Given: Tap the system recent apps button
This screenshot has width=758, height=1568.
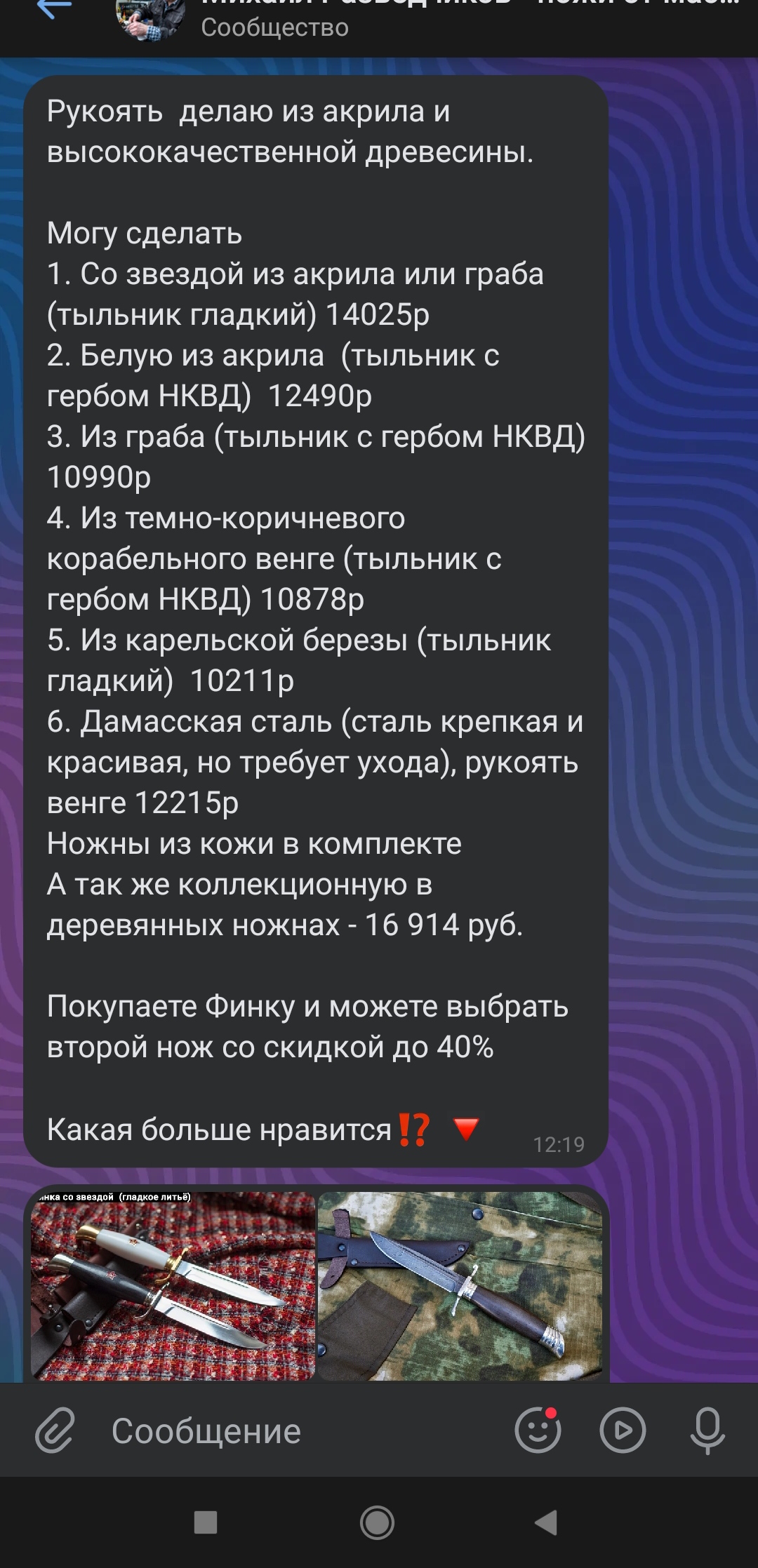Looking at the screenshot, I should [x=206, y=1522].
